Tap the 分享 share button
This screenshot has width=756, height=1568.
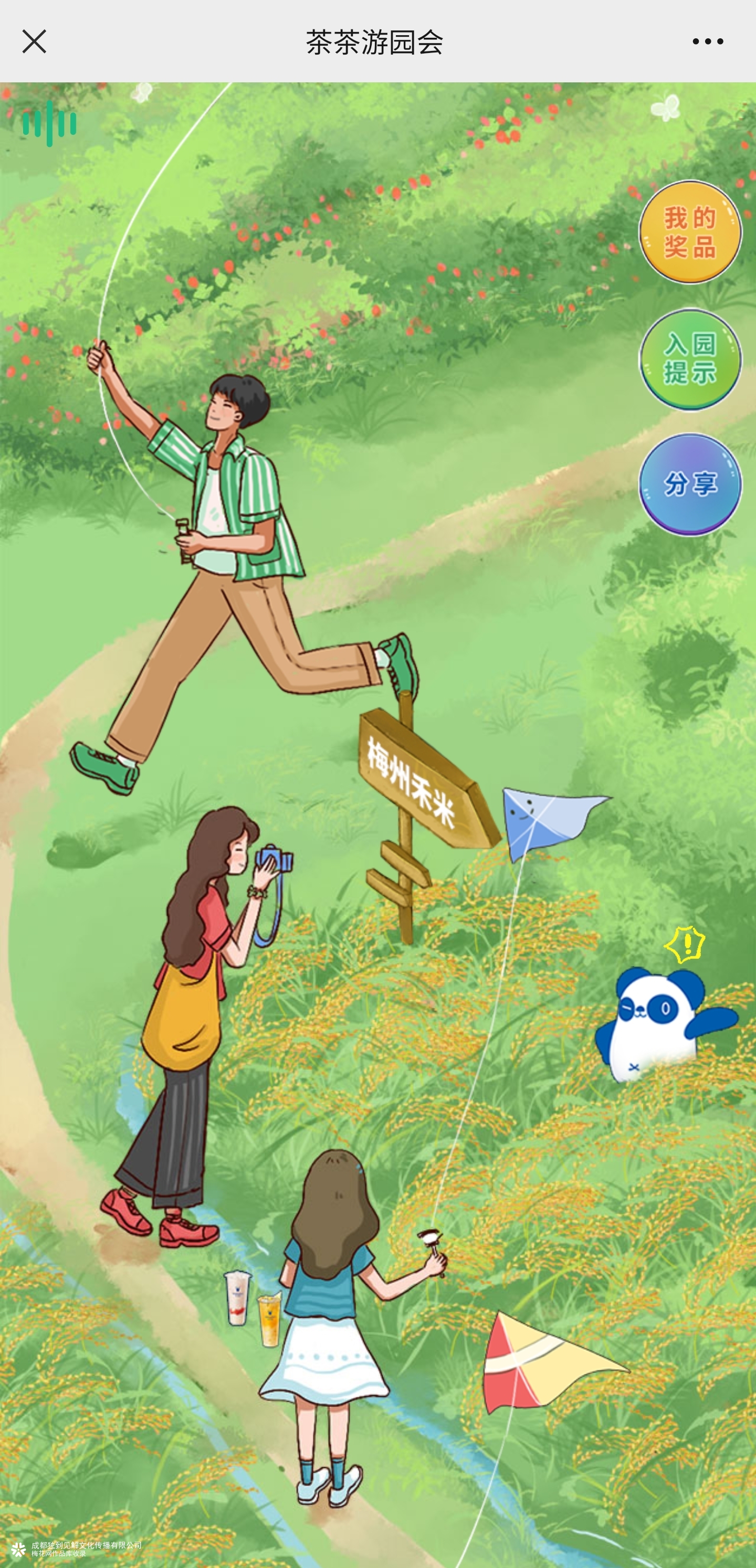click(690, 484)
